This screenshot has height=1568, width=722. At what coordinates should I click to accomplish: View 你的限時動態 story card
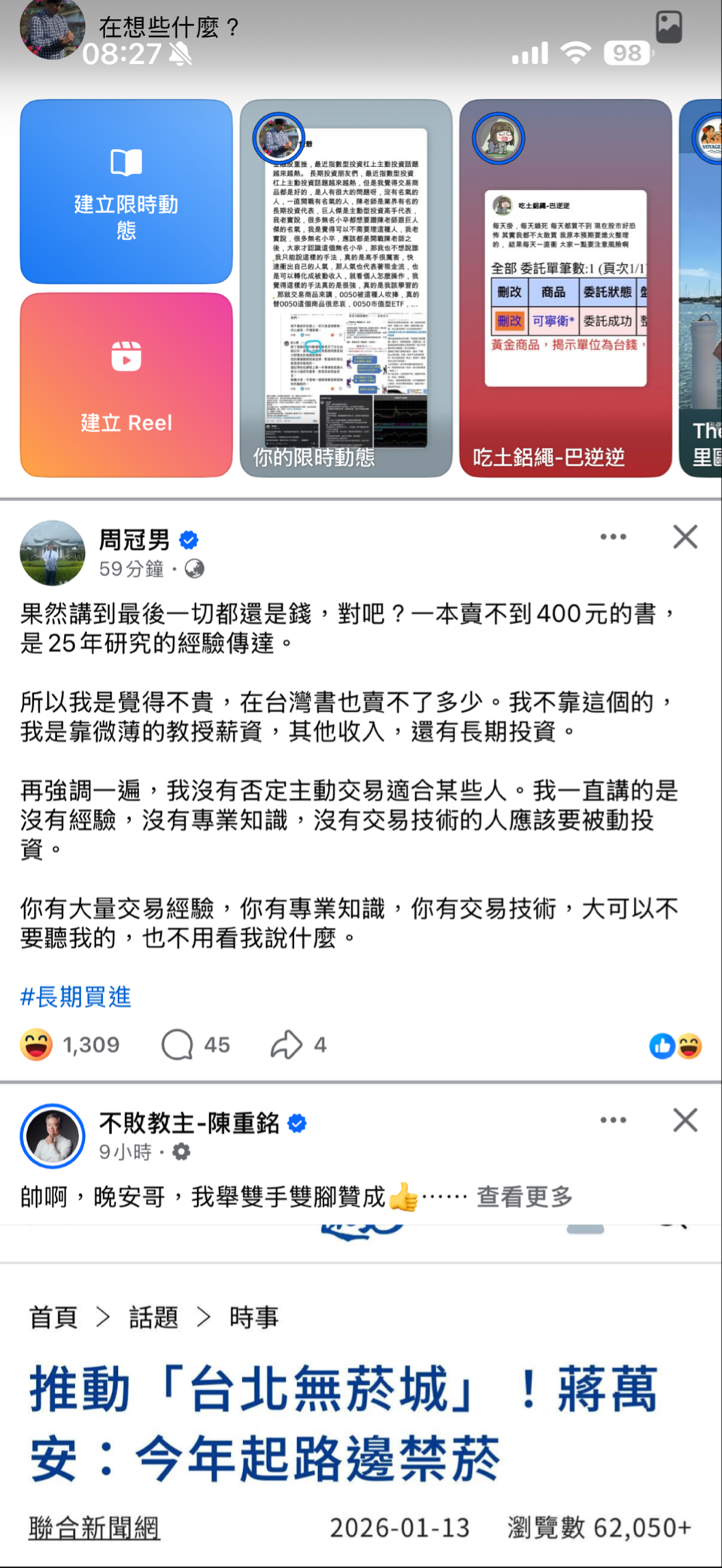(346, 289)
